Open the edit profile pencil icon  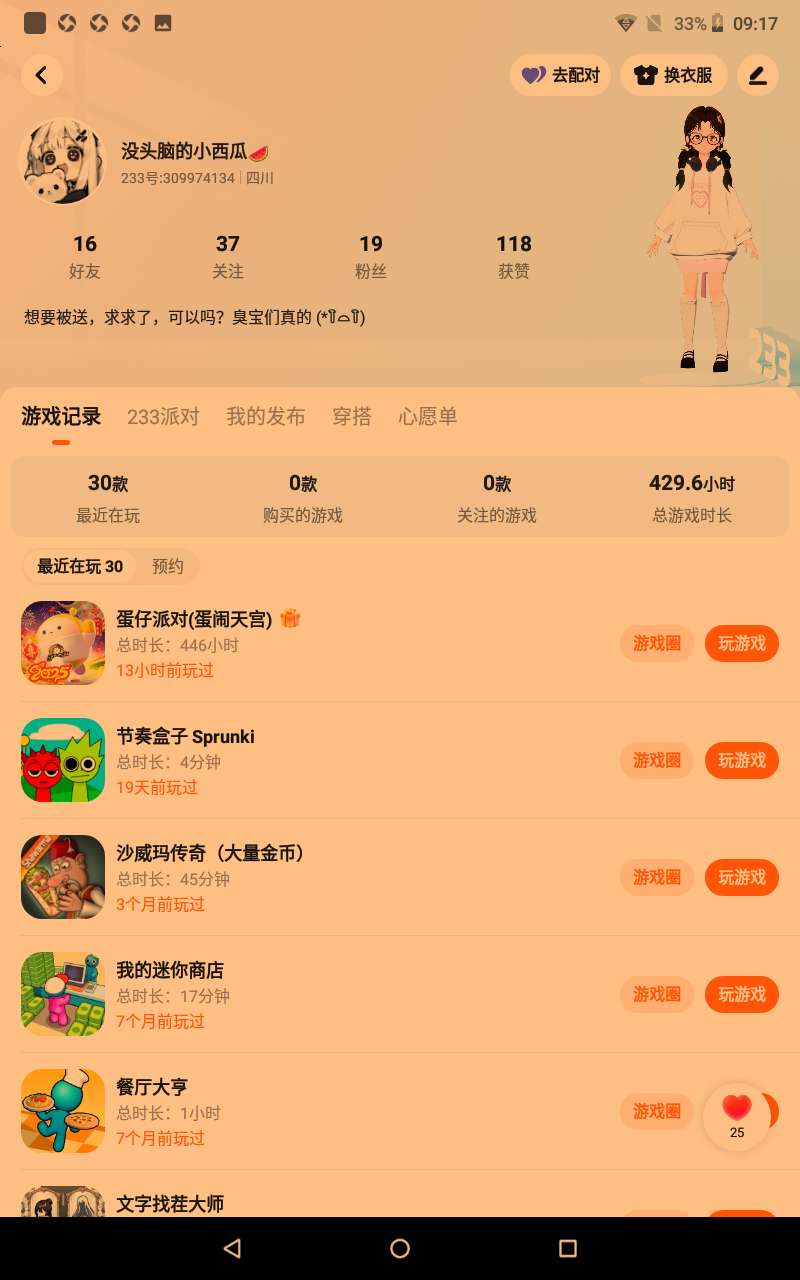click(x=758, y=75)
